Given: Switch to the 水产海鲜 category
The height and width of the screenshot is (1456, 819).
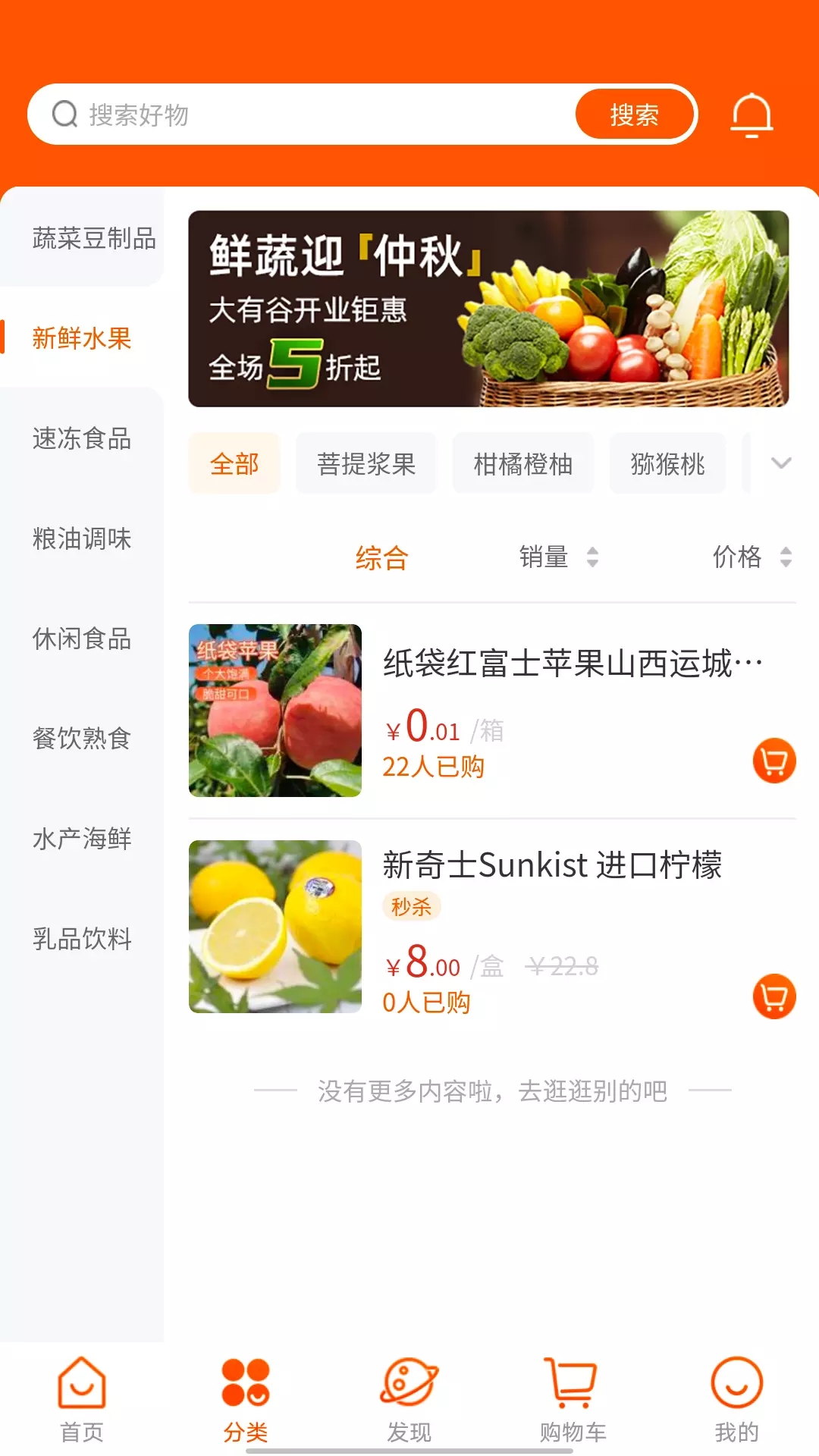Looking at the screenshot, I should (x=81, y=839).
